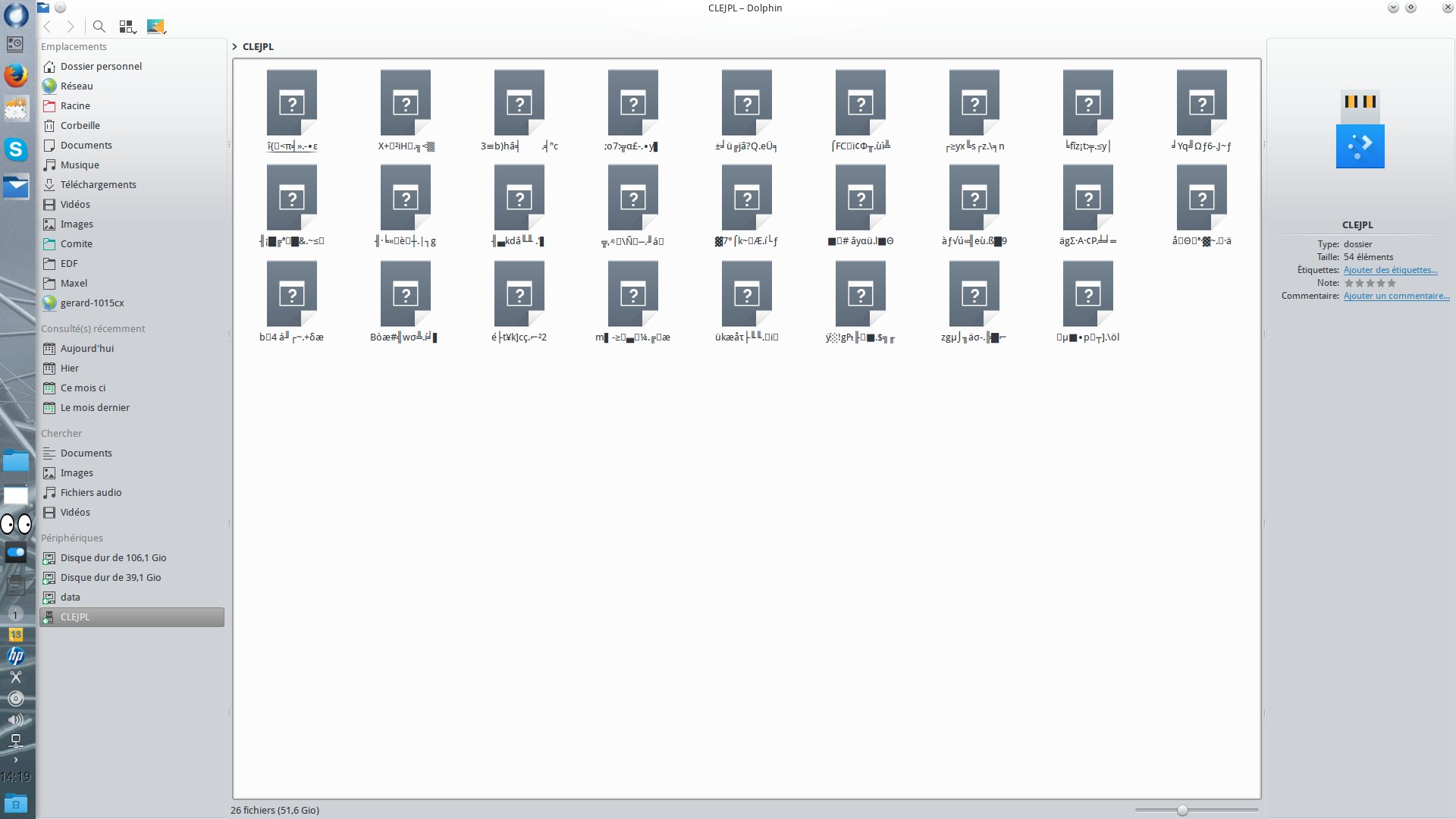Close the Dolphin window
This screenshot has height=819, width=1456.
pyautogui.click(x=1447, y=8)
